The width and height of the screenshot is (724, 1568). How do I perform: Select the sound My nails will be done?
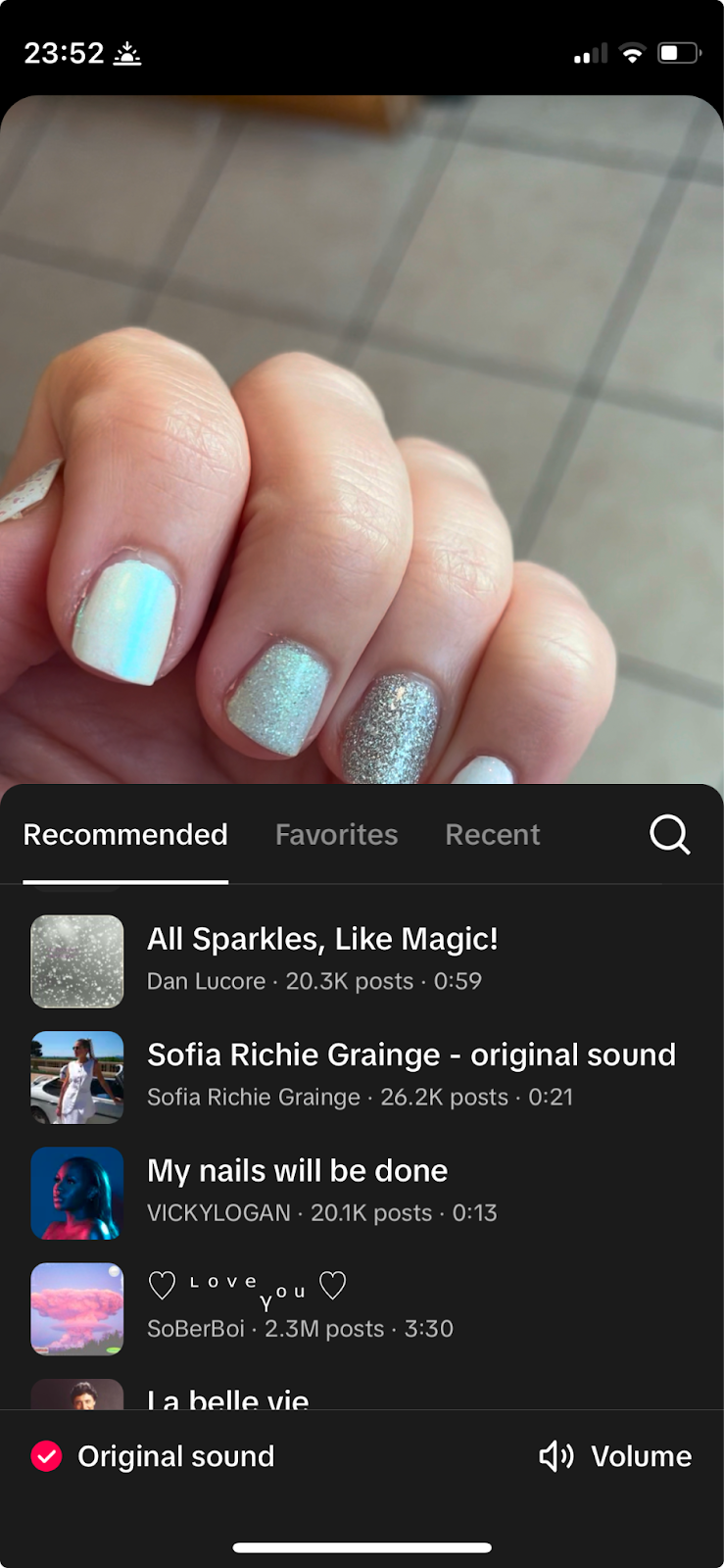click(297, 1170)
